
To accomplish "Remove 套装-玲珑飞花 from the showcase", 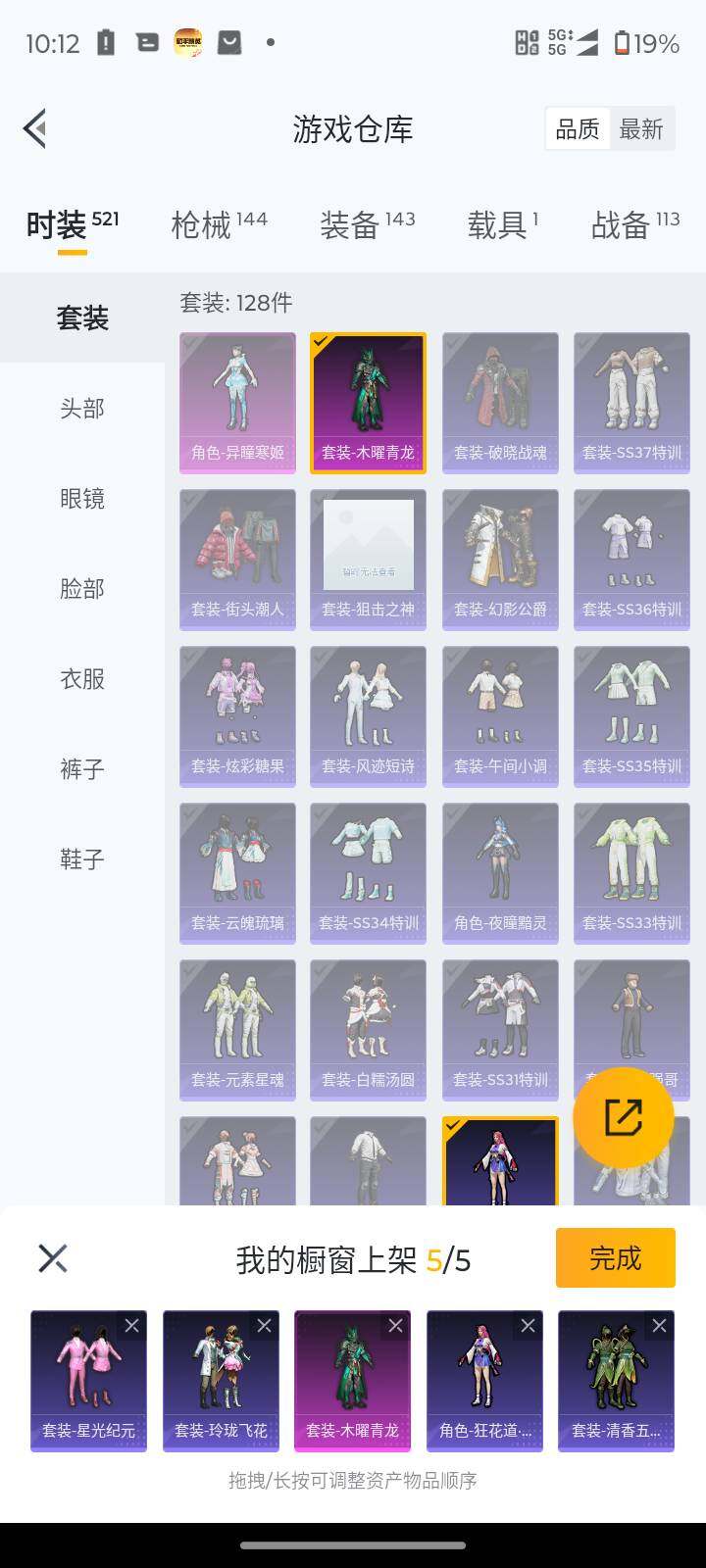I will 264,1326.
